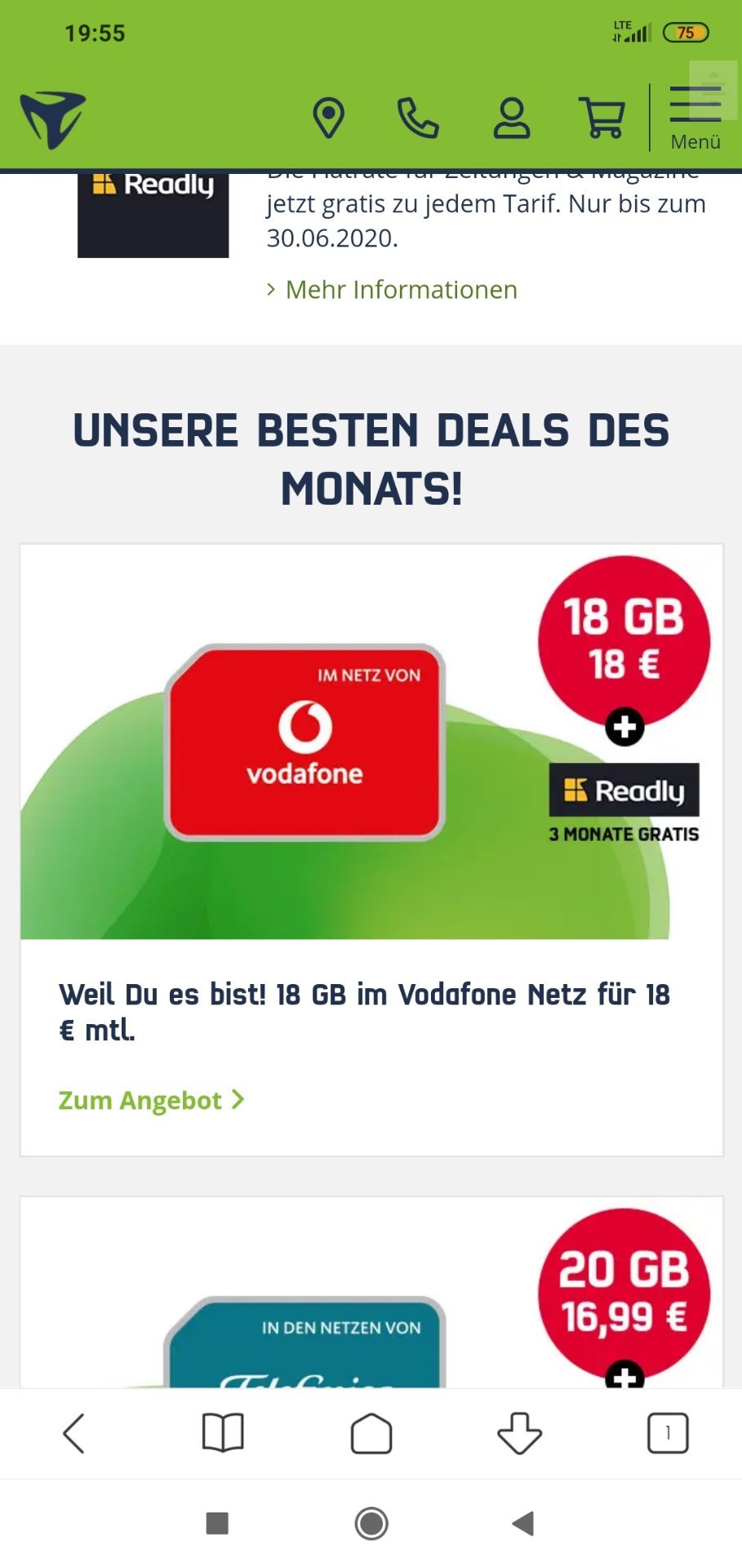Go back with the browser back arrow
Image resolution: width=742 pixels, height=1568 pixels.
pos(74,1433)
